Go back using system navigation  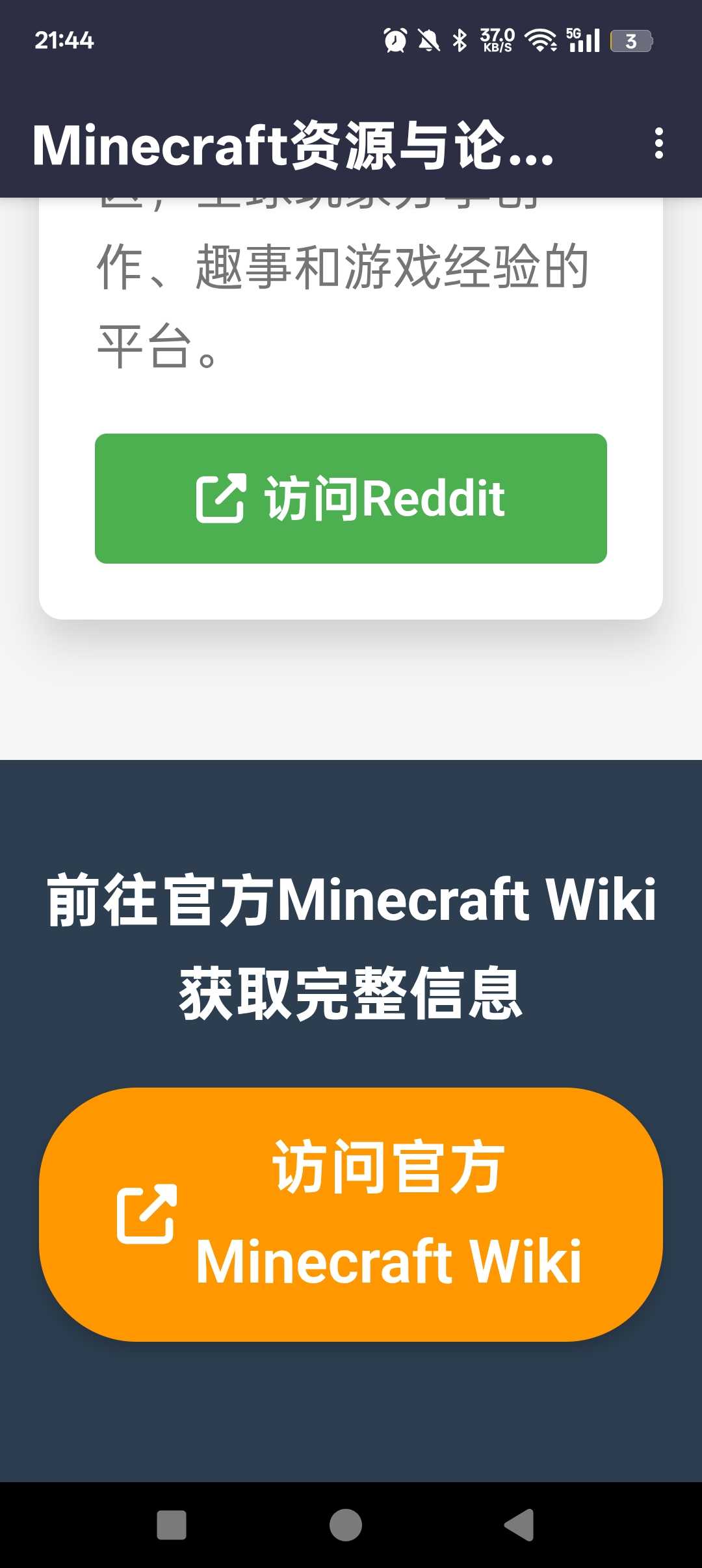519,1524
